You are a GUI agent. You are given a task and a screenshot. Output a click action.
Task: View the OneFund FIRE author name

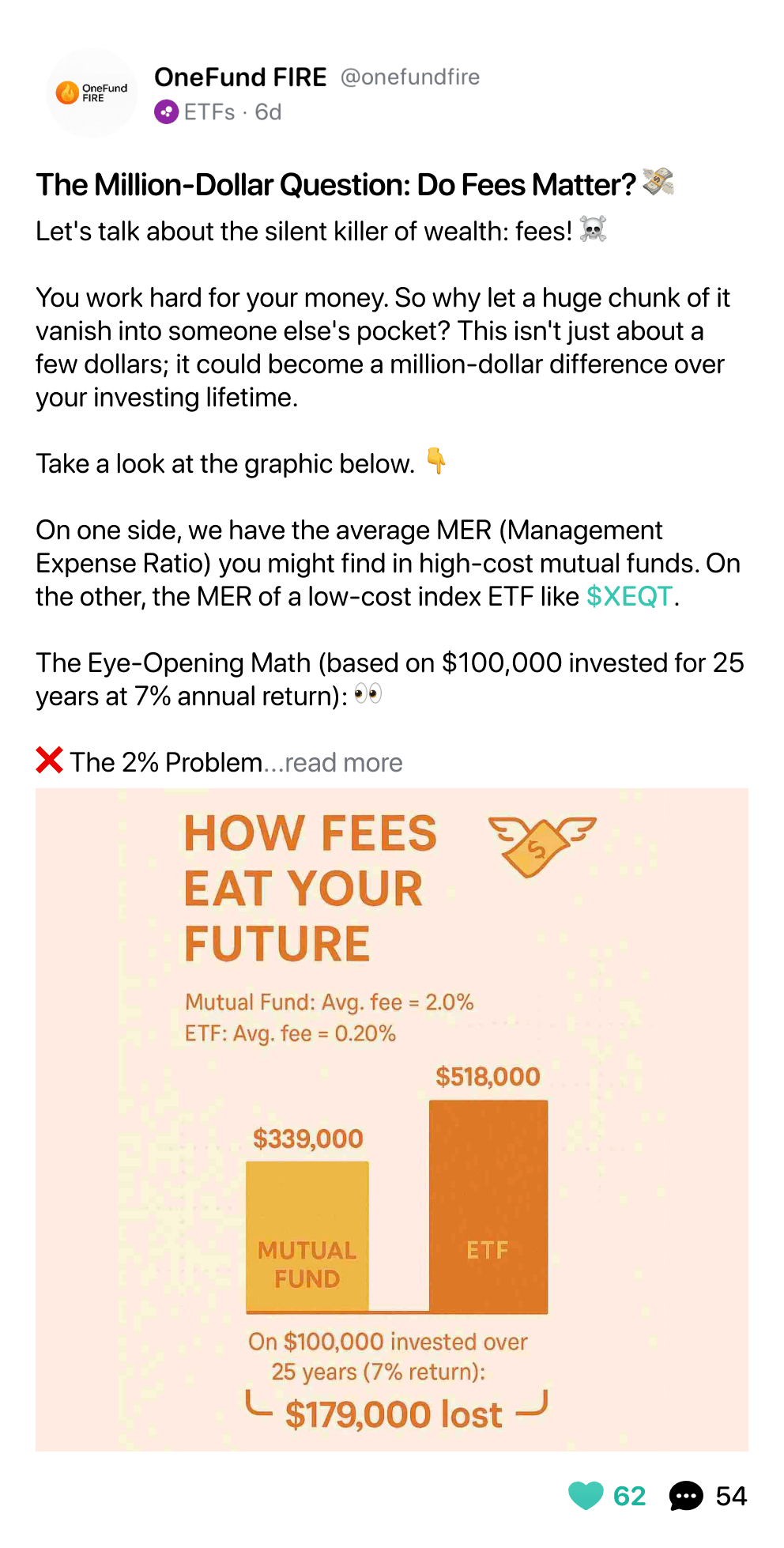240,77
